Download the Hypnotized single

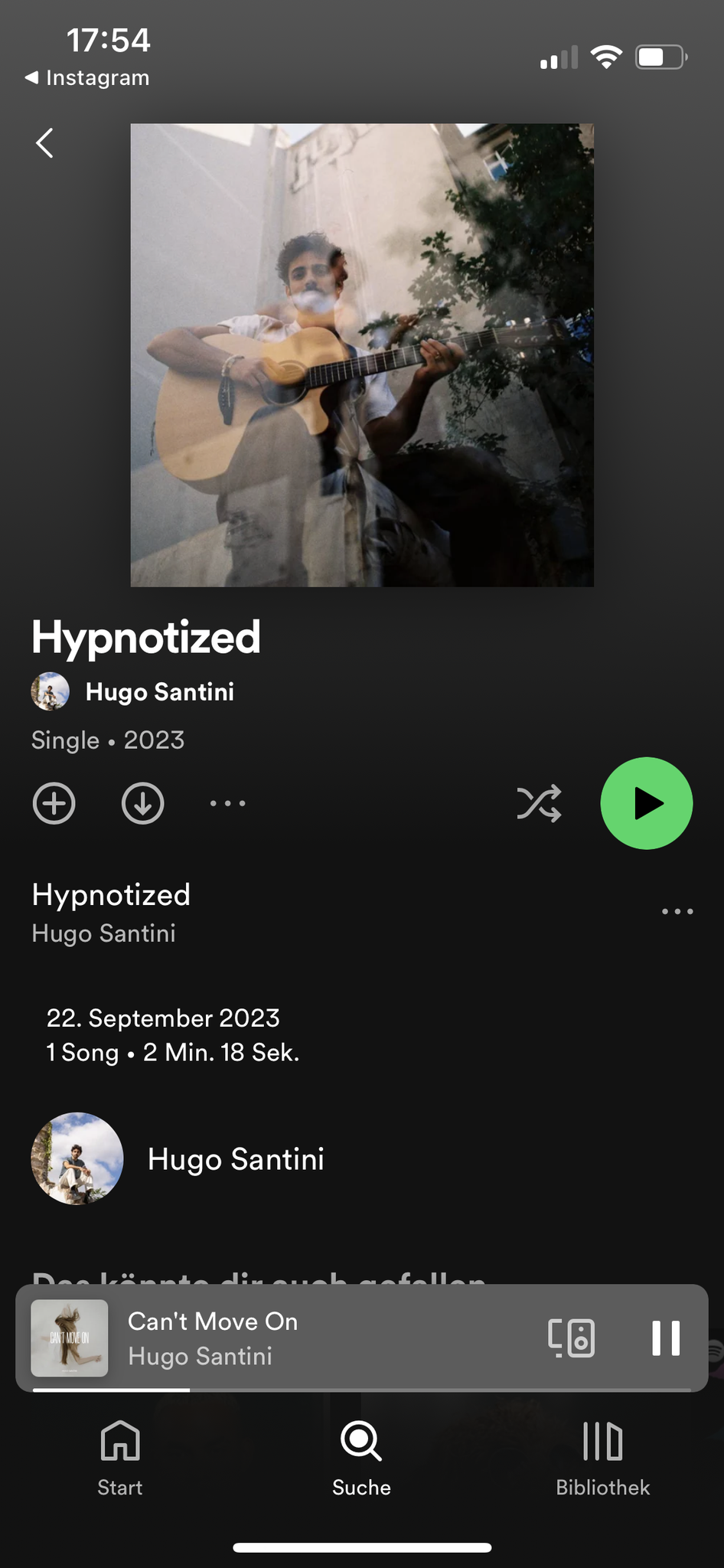143,804
